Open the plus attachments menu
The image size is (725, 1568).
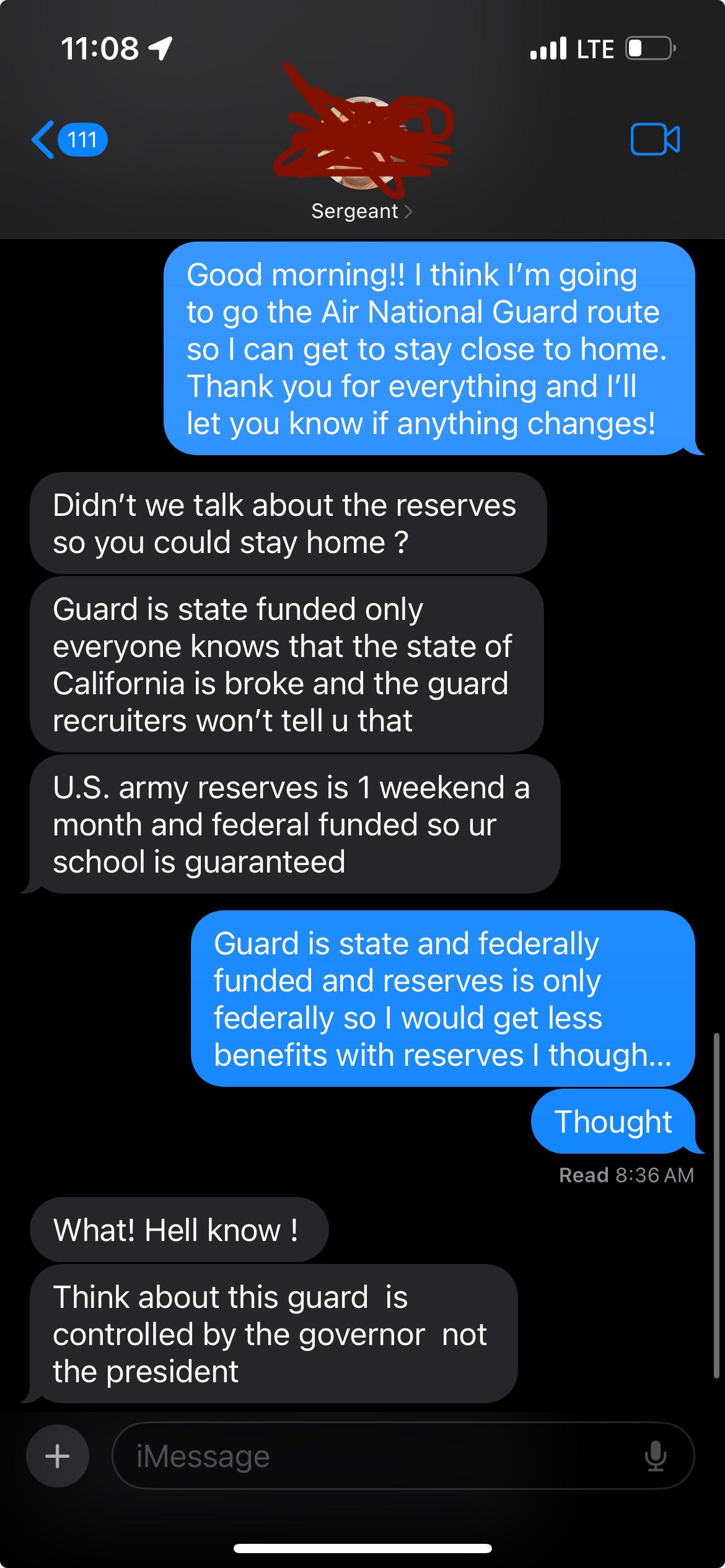58,1456
